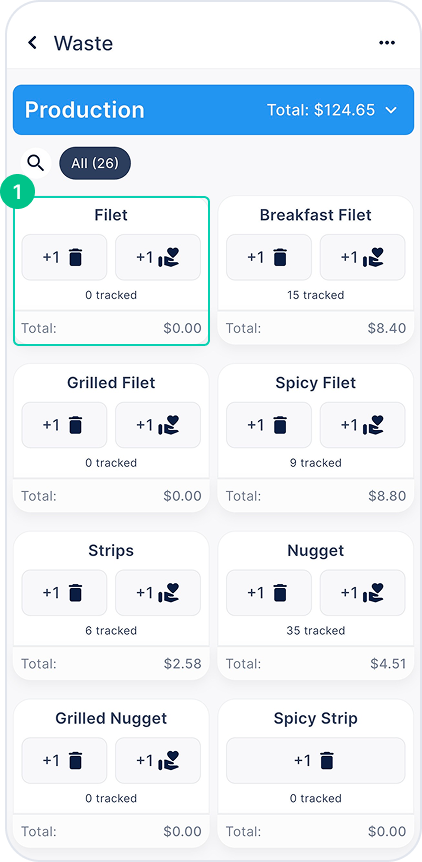
Task: Add one donated Spicy Filet
Action: click(x=363, y=425)
